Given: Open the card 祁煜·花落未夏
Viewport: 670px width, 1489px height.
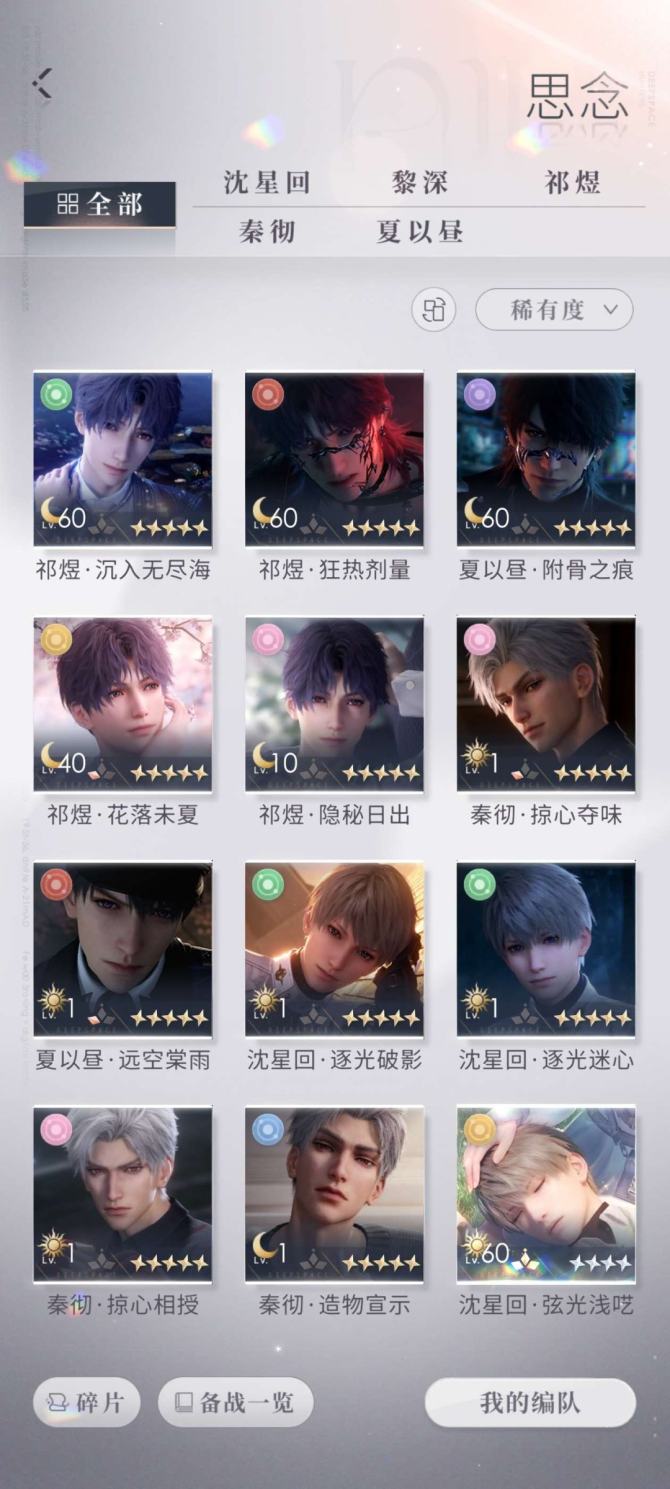Looking at the screenshot, I should (123, 704).
